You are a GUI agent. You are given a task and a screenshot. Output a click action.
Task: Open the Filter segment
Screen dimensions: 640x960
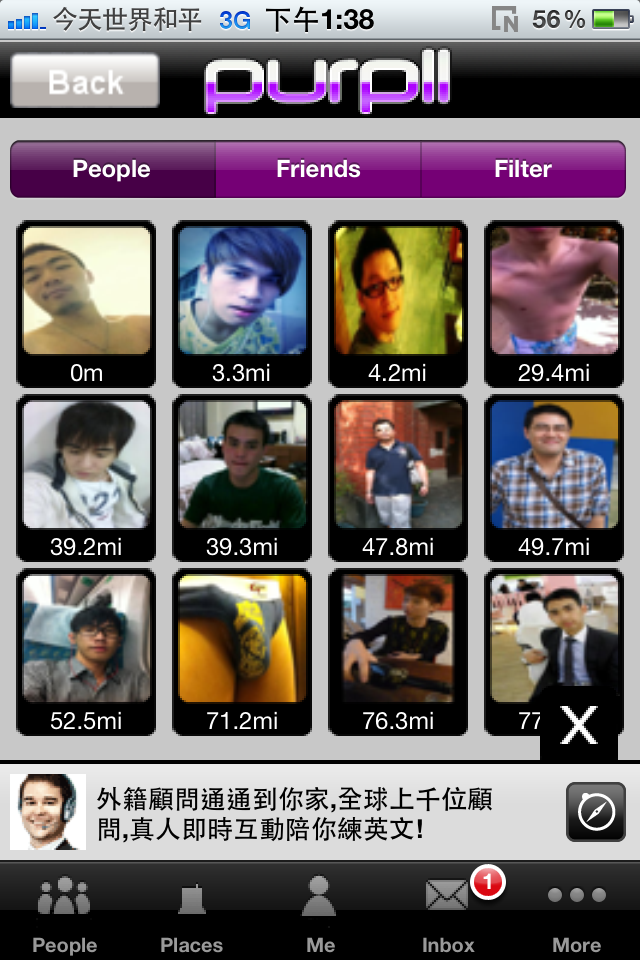523,169
